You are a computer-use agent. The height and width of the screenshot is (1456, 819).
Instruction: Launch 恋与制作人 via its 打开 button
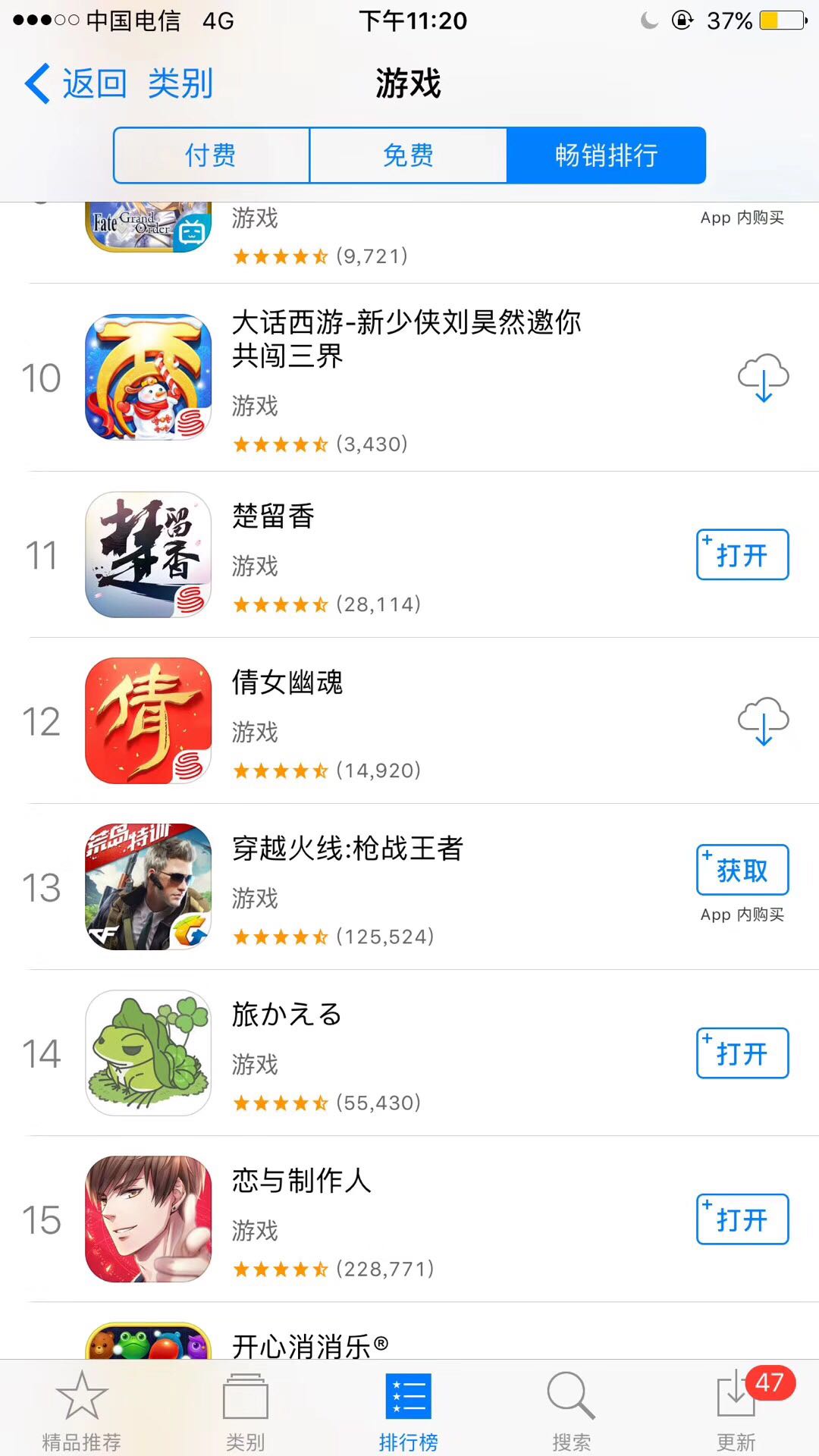point(742,1219)
